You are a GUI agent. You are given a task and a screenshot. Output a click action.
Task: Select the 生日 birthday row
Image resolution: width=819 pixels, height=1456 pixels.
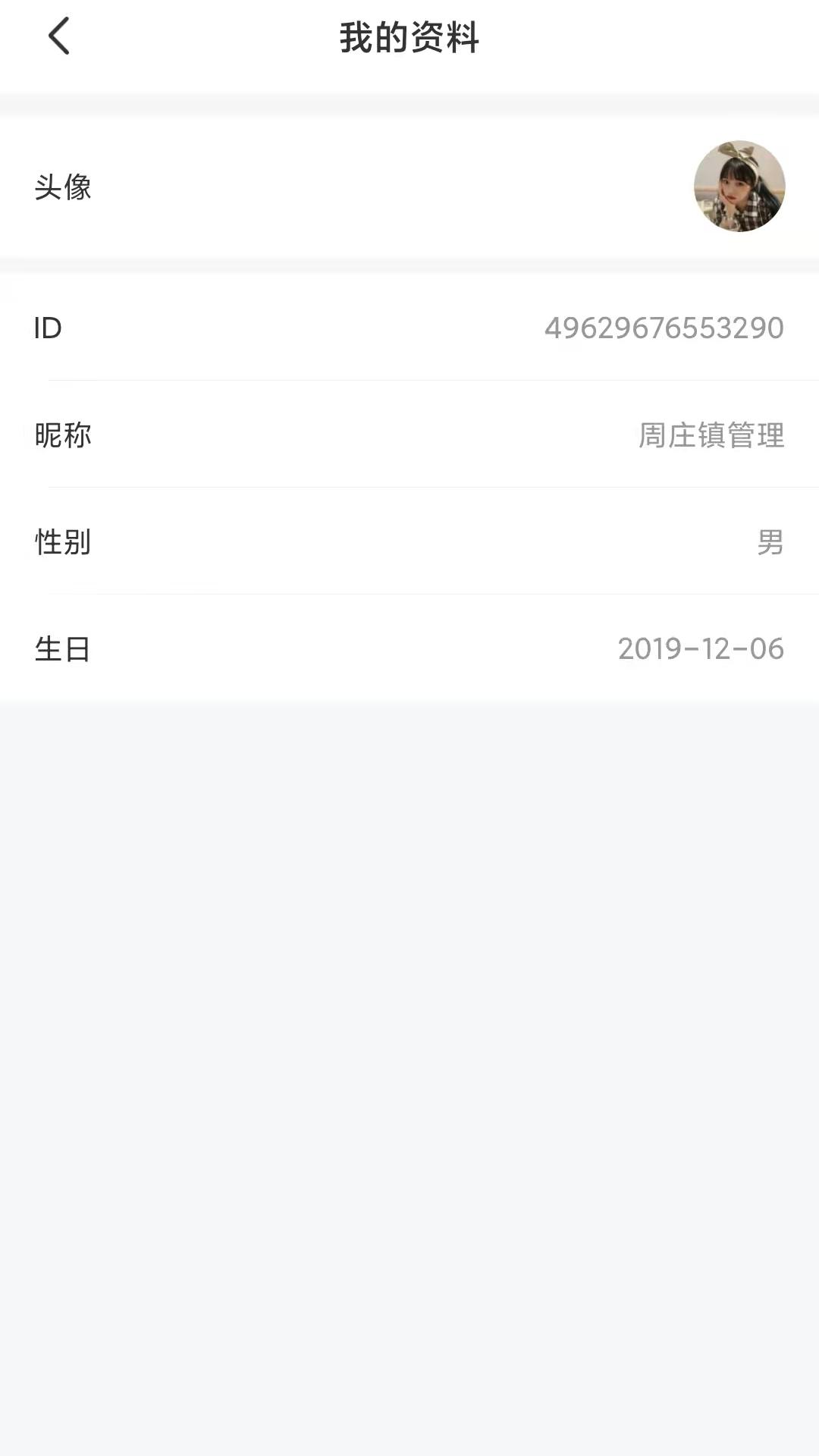(x=409, y=648)
